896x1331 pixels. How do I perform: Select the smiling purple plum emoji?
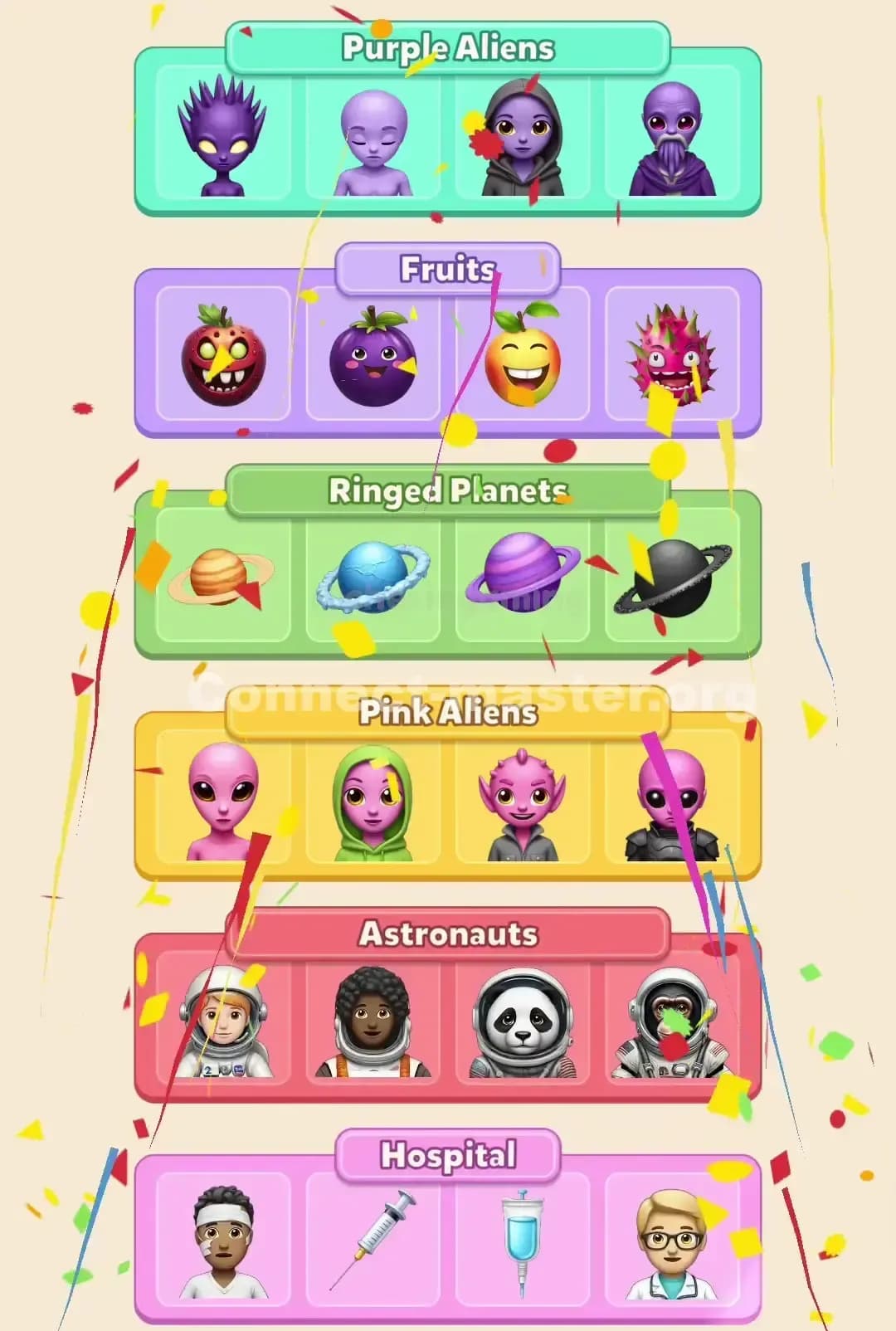pos(372,355)
